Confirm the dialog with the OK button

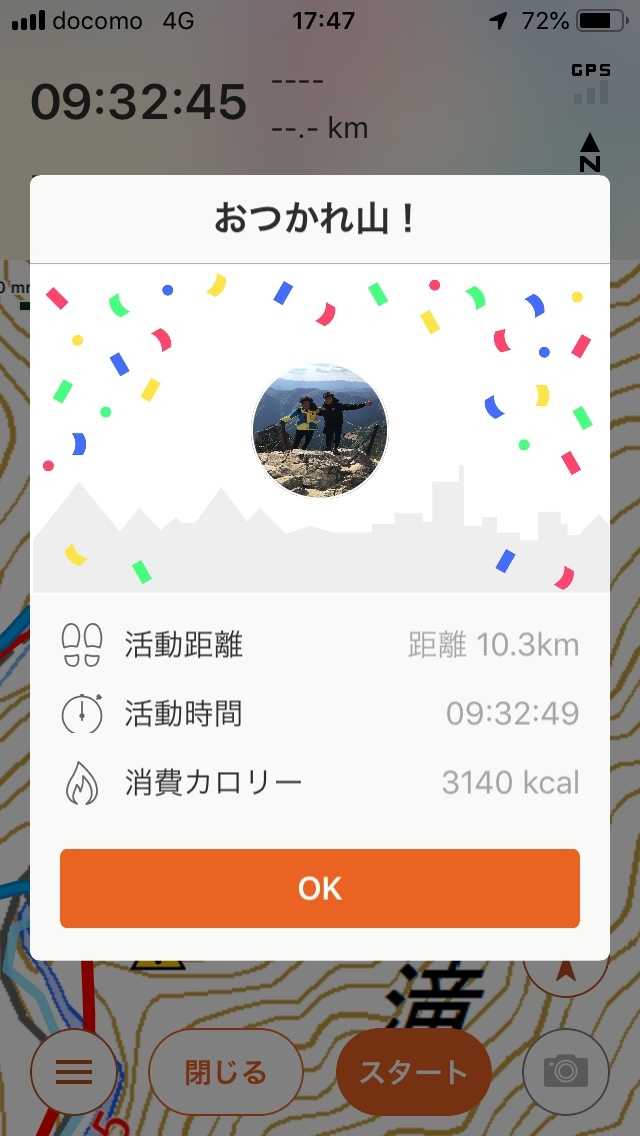point(320,888)
